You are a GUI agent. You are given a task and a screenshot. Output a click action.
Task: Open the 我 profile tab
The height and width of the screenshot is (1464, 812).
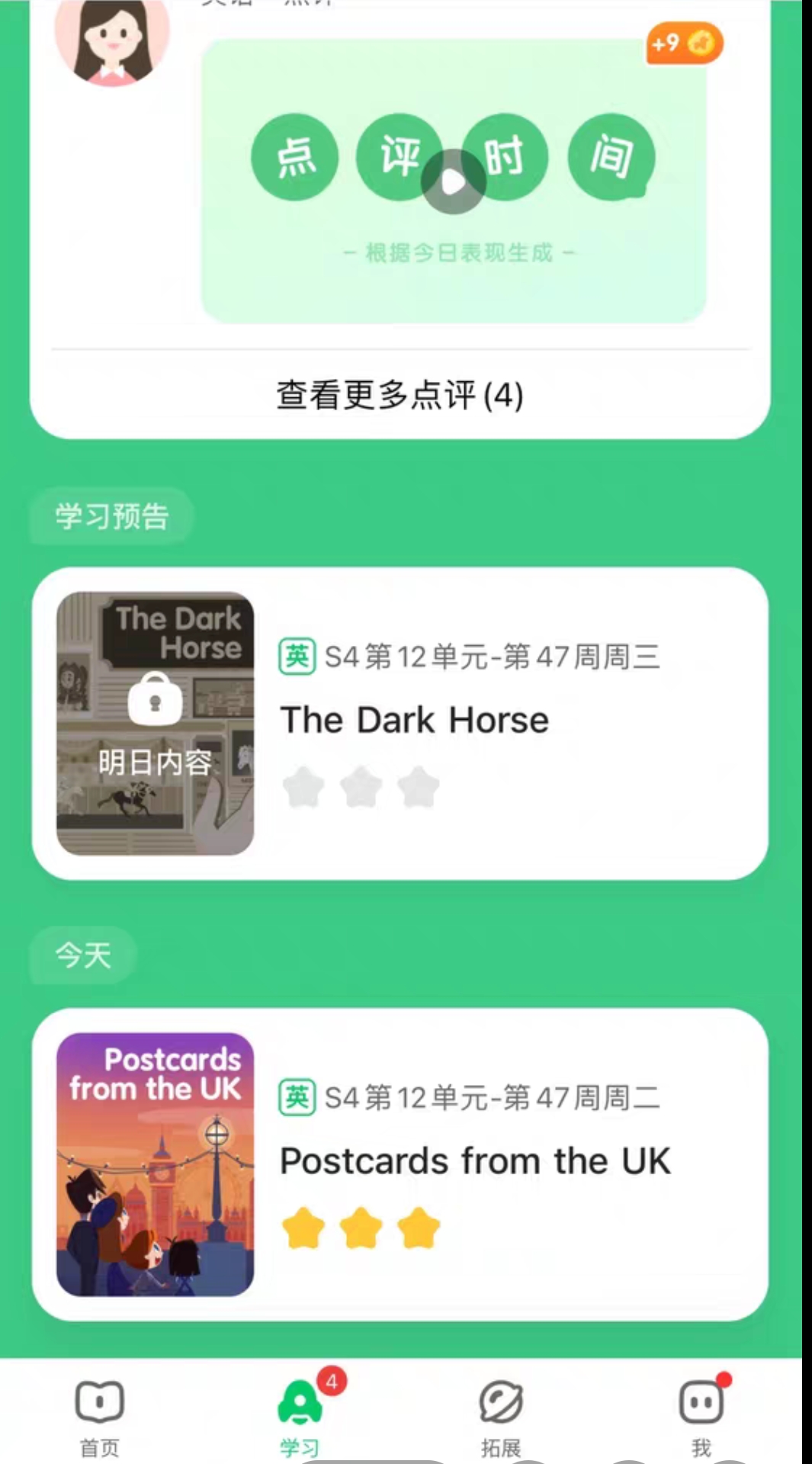click(701, 1415)
